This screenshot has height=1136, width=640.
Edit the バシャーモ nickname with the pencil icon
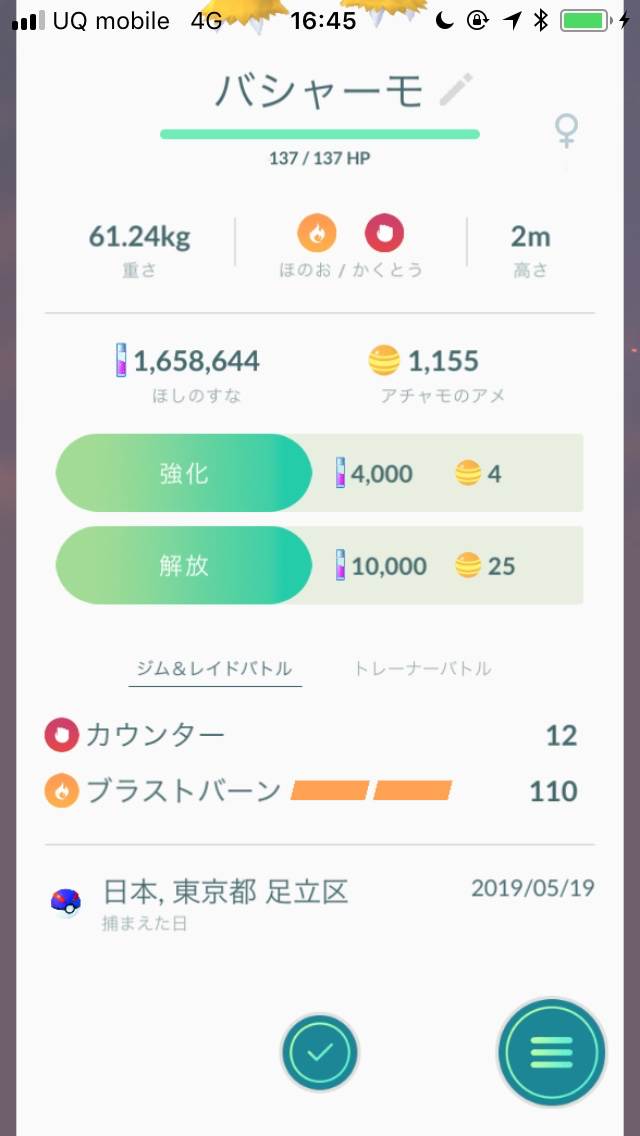(456, 89)
